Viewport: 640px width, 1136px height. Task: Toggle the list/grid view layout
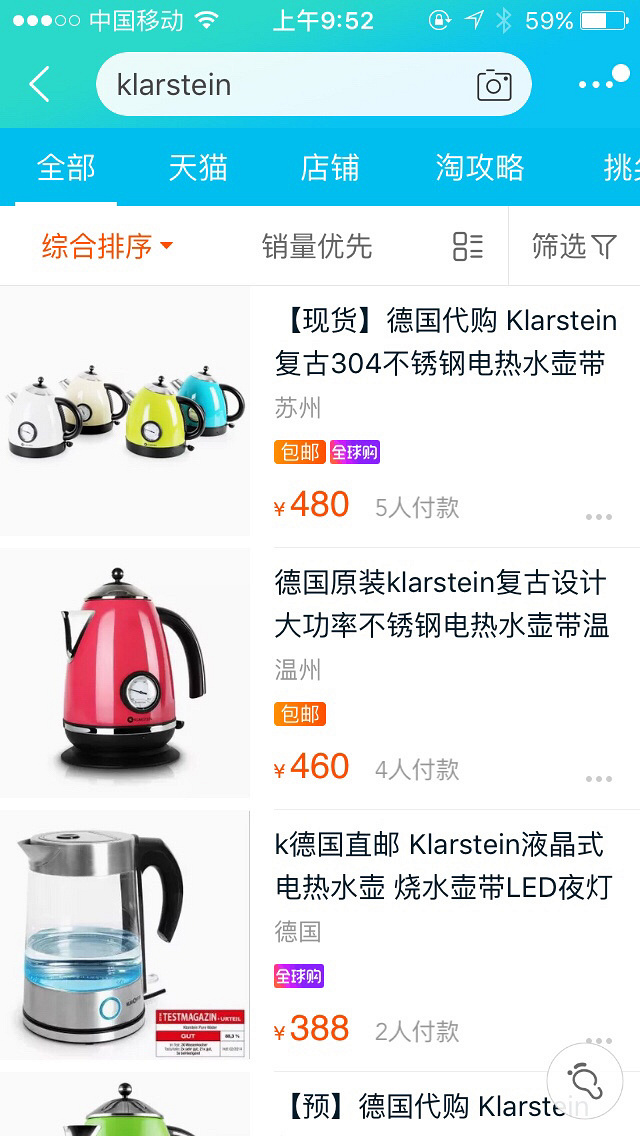(467, 246)
